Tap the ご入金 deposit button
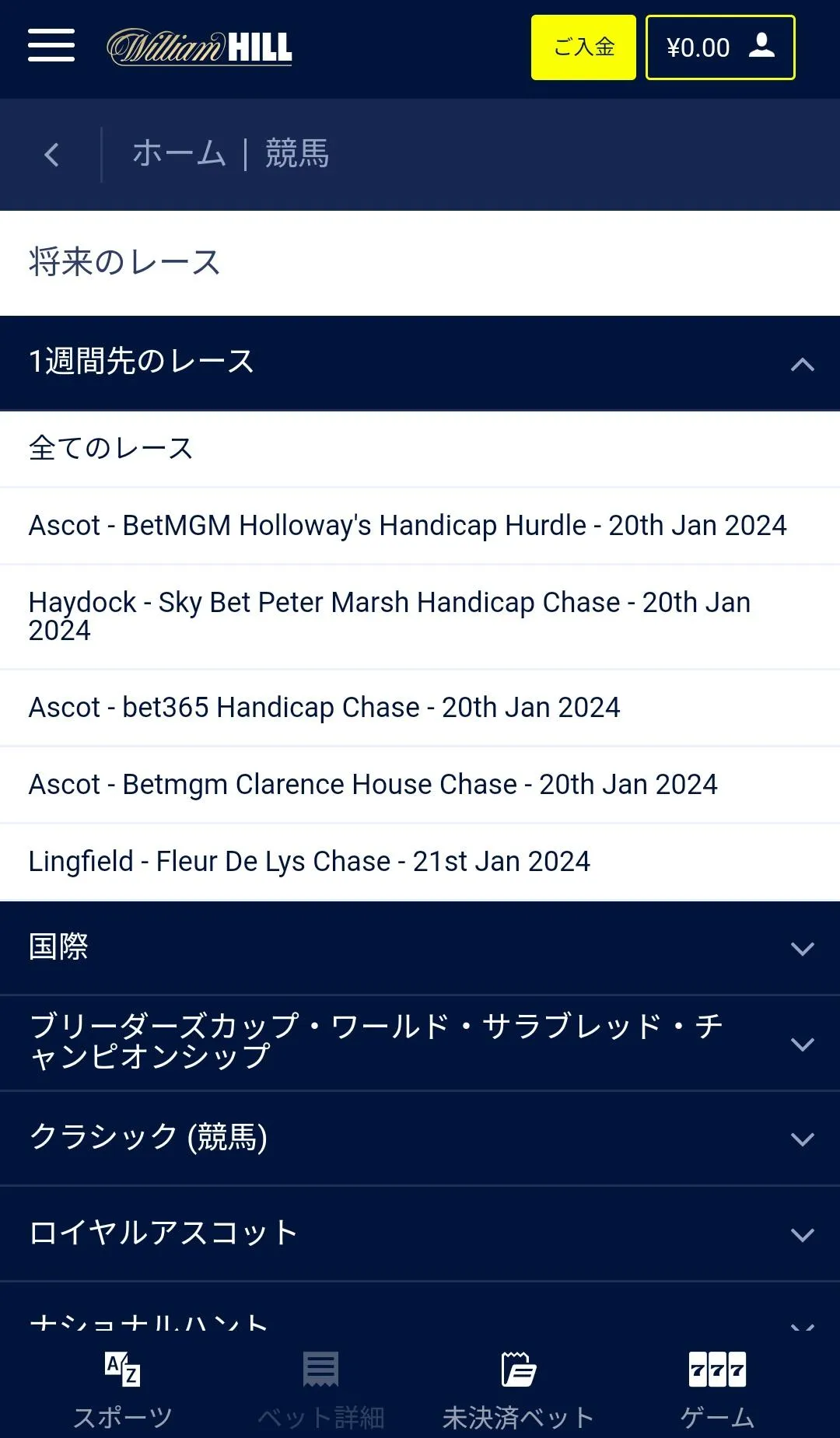This screenshot has width=840, height=1438. 583,47
